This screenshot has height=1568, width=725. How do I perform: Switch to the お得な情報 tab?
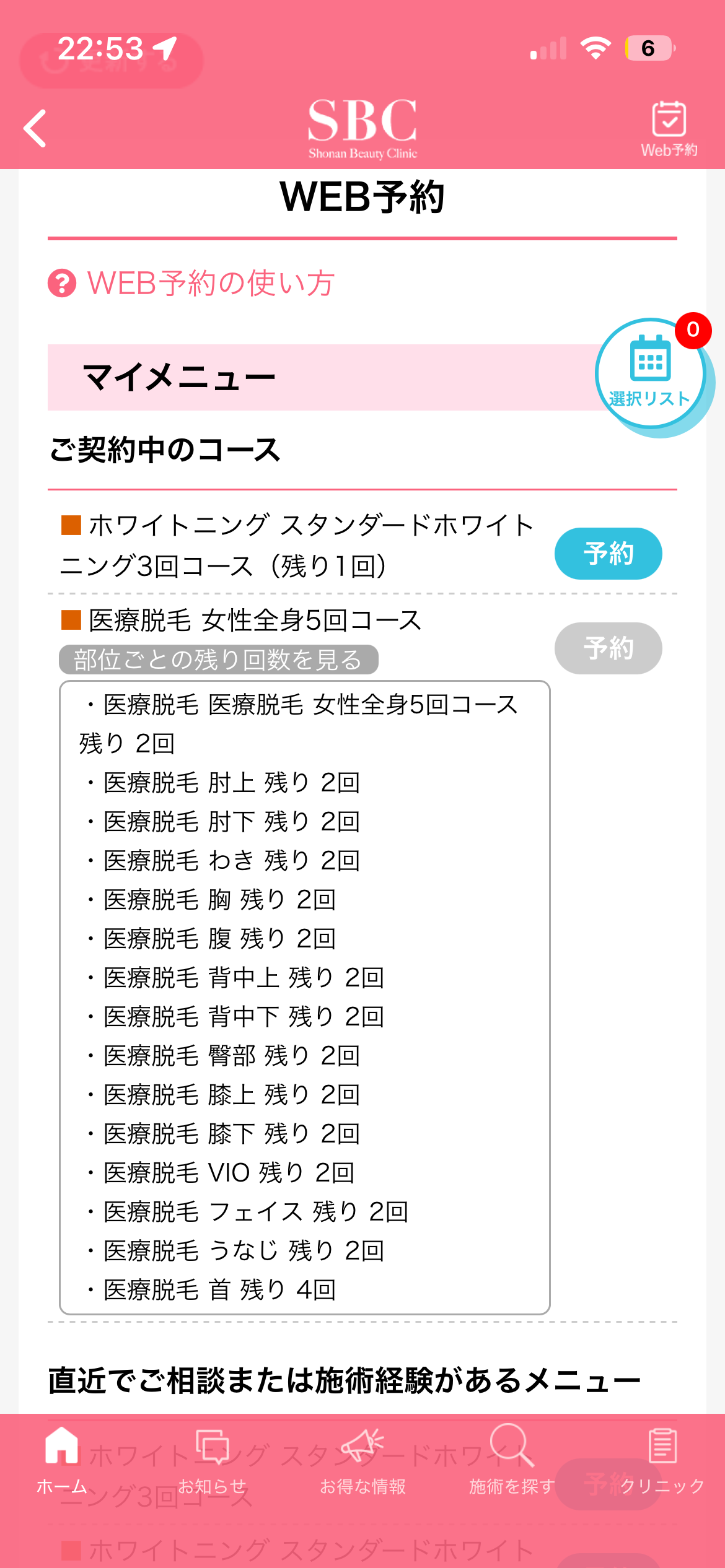[362, 1461]
